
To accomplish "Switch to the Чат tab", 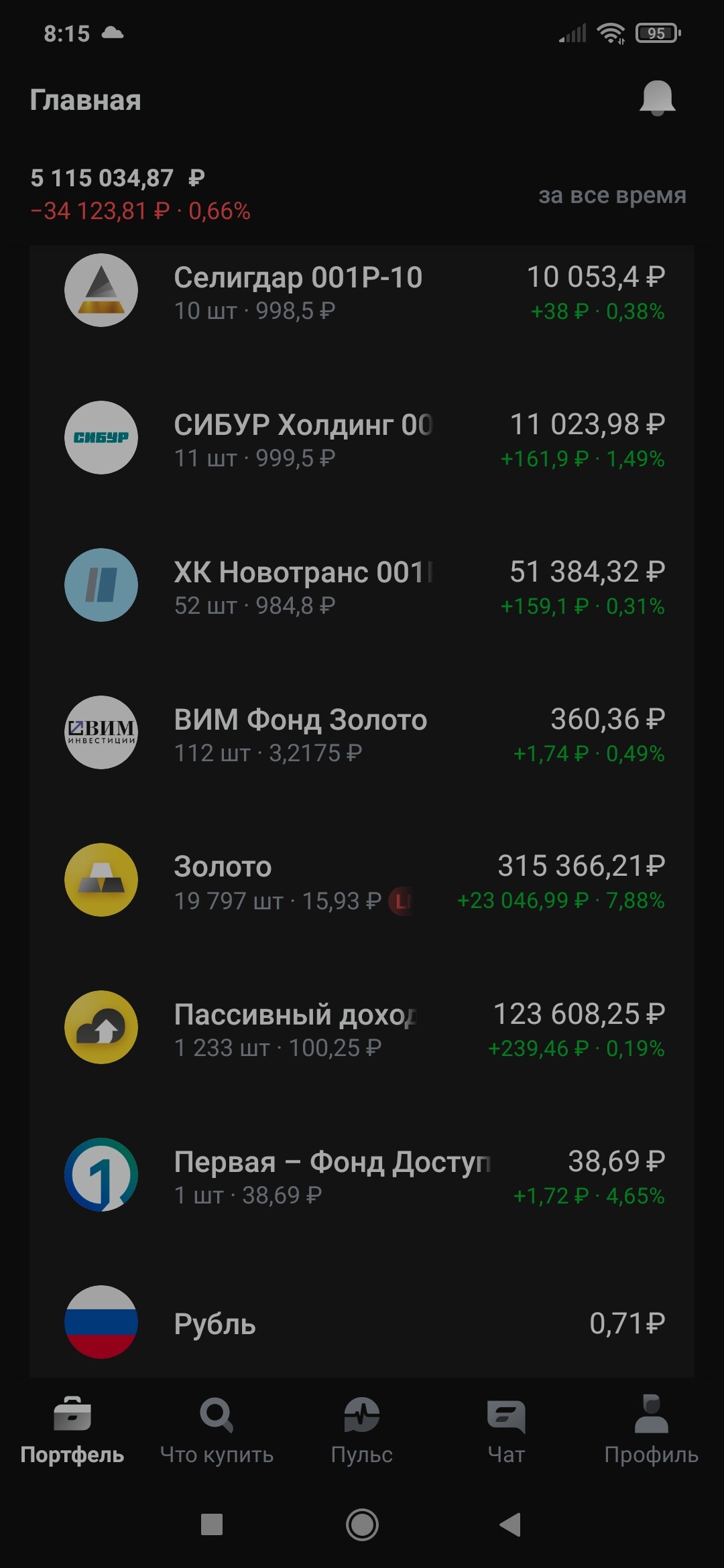I will tap(506, 1431).
